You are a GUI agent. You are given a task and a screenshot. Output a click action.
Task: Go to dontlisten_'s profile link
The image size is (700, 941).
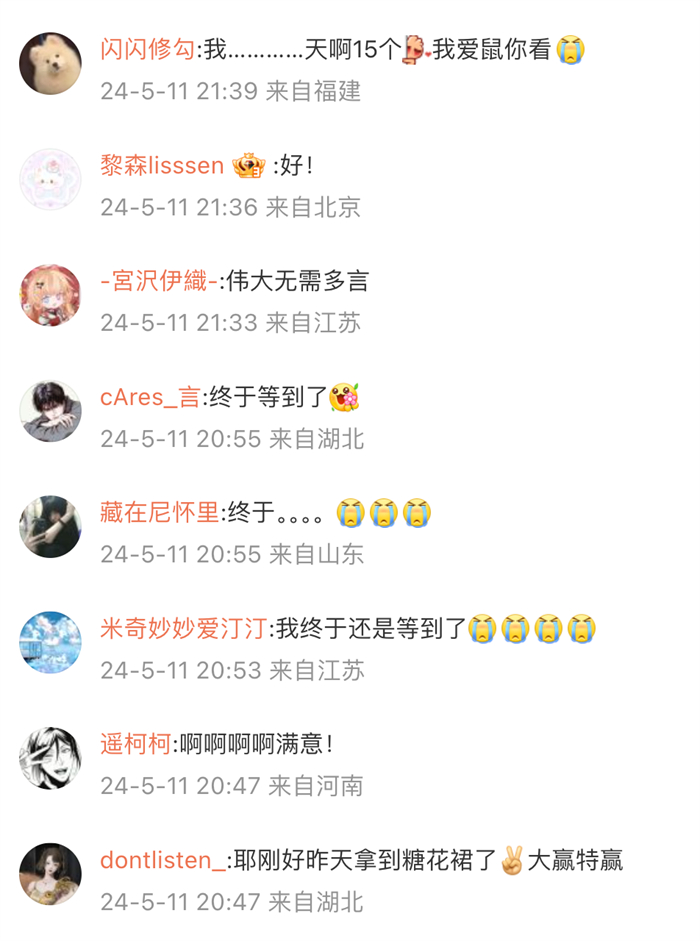pyautogui.click(x=163, y=860)
